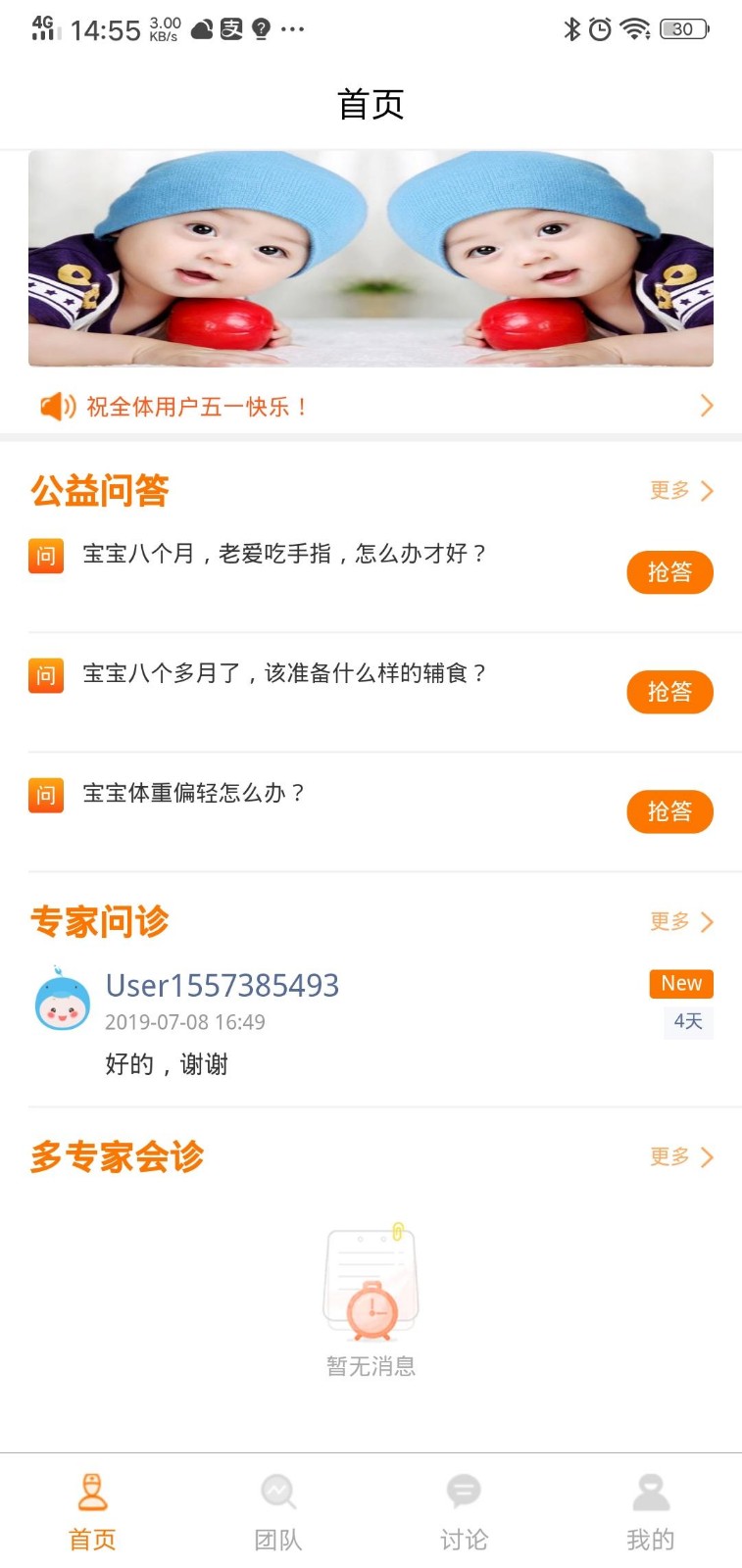Tap 抢答 for the 老爱吃手指 question
The height and width of the screenshot is (1568, 742).
pos(669,572)
